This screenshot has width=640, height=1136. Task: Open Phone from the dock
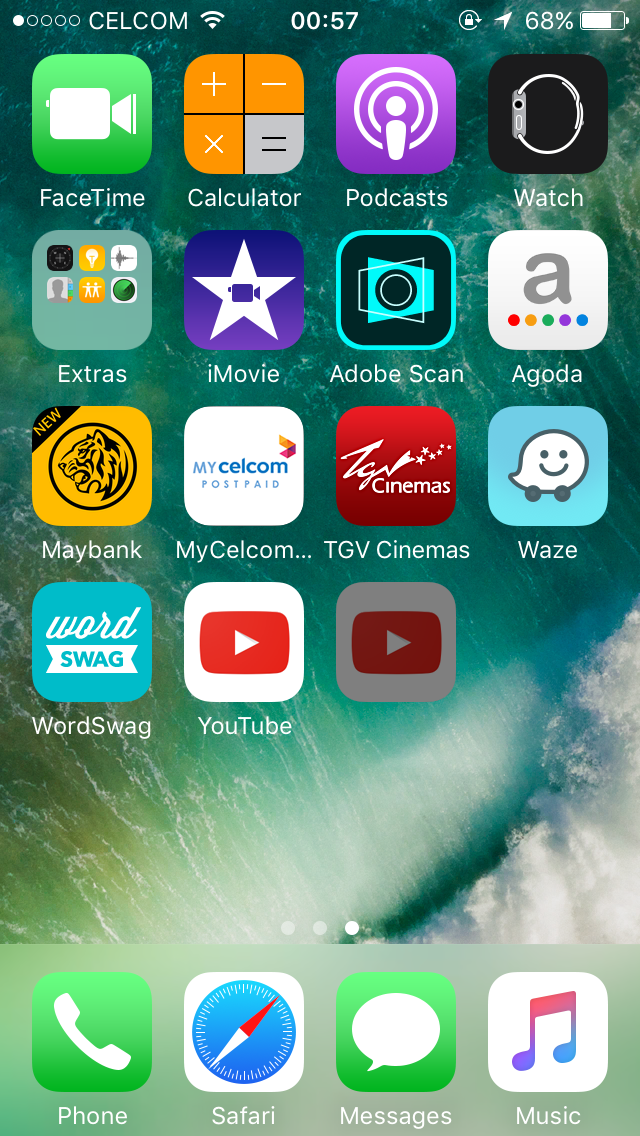(x=92, y=1032)
